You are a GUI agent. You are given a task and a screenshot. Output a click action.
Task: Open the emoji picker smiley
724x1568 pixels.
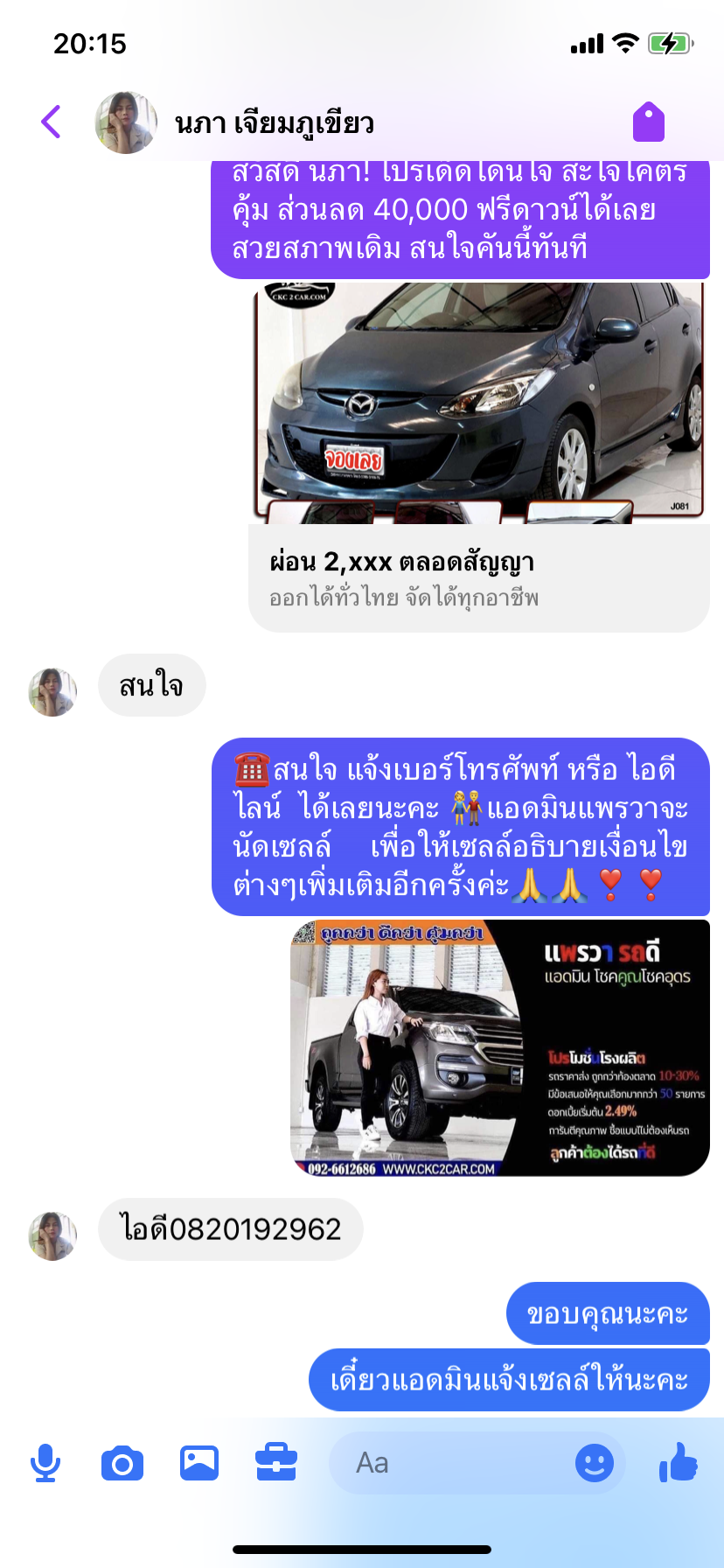tap(595, 1463)
